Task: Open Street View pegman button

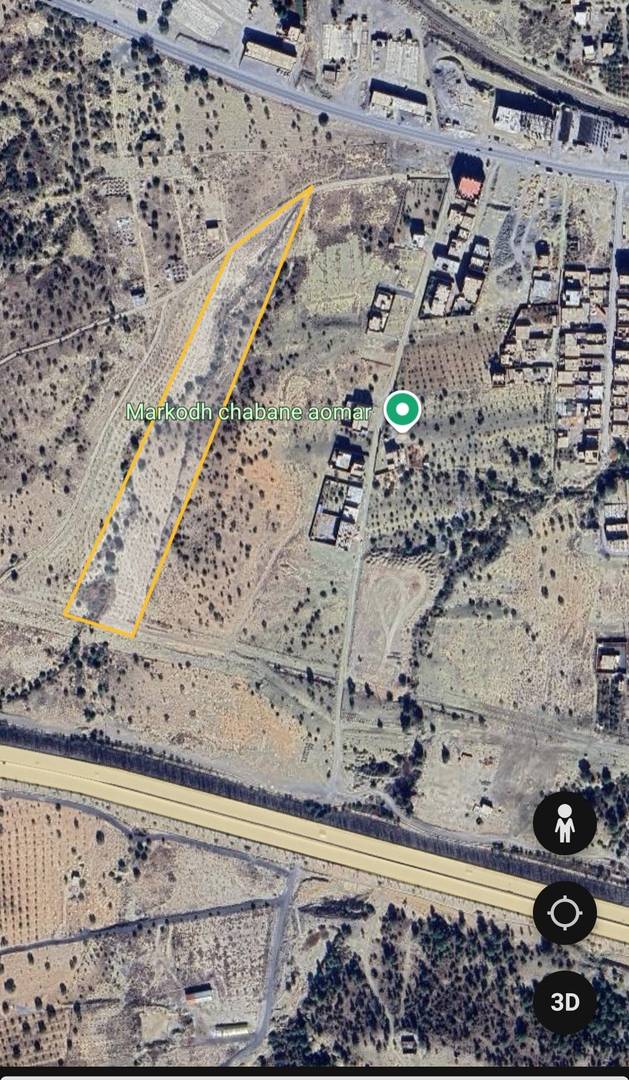Action: pyautogui.click(x=564, y=824)
